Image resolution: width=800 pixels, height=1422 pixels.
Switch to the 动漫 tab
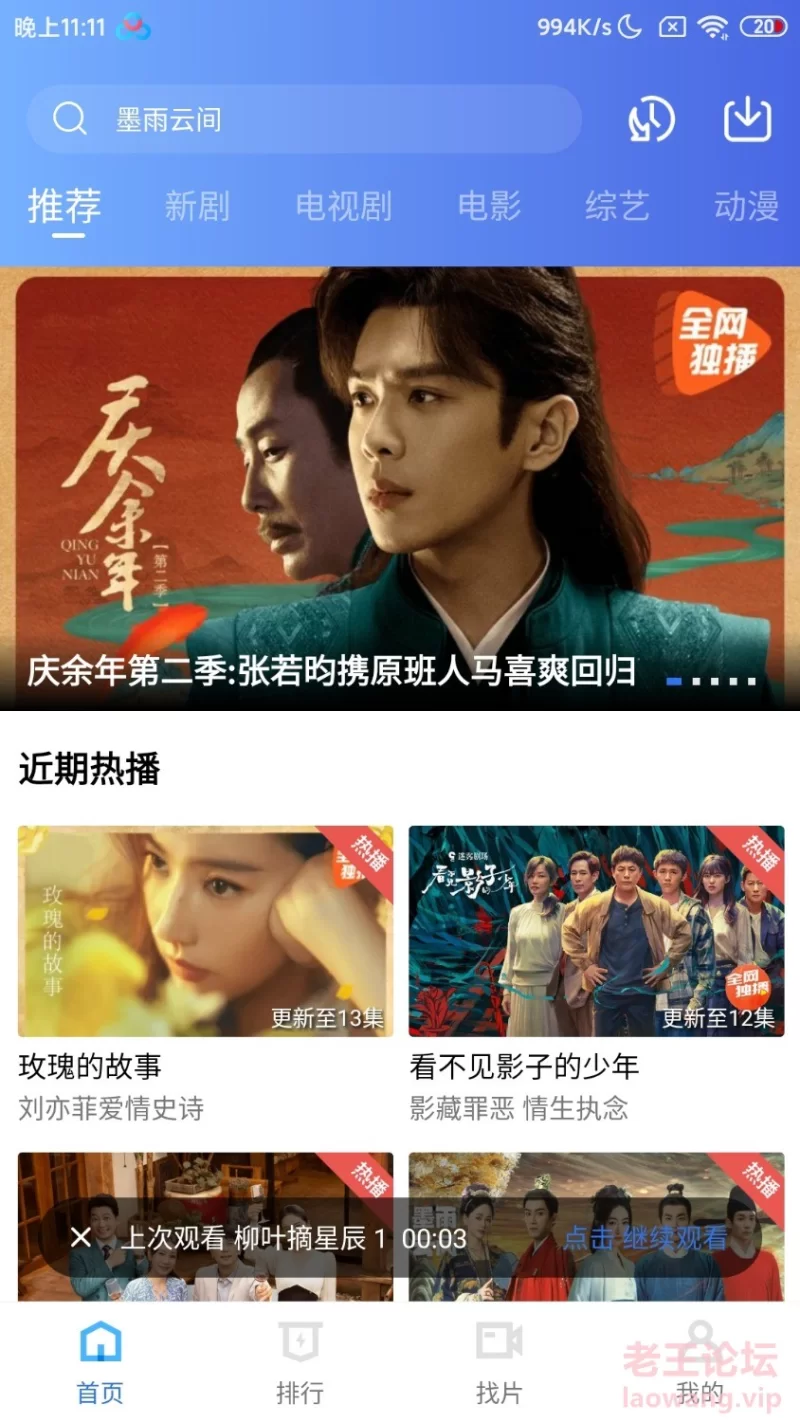(746, 206)
